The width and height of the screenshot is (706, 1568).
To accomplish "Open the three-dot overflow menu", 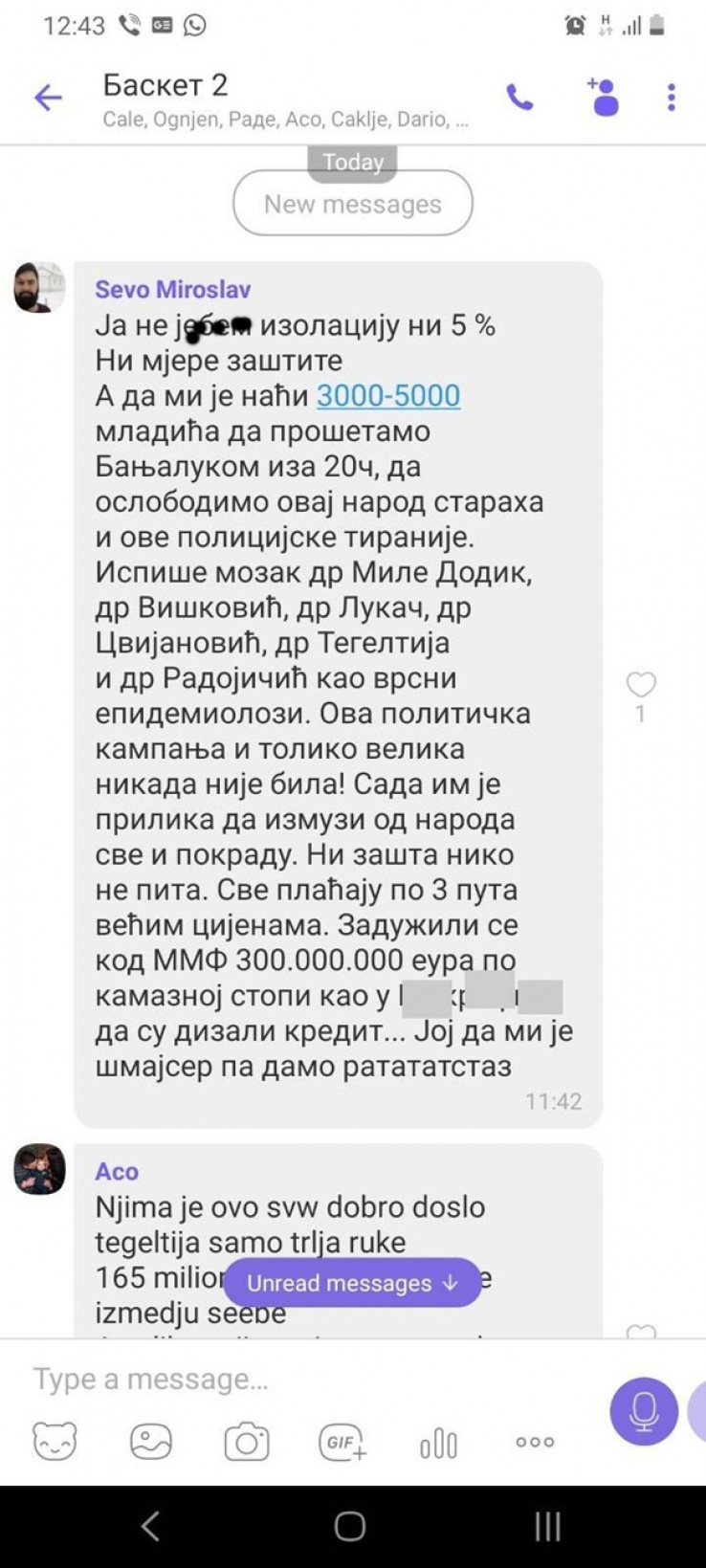I will [672, 97].
